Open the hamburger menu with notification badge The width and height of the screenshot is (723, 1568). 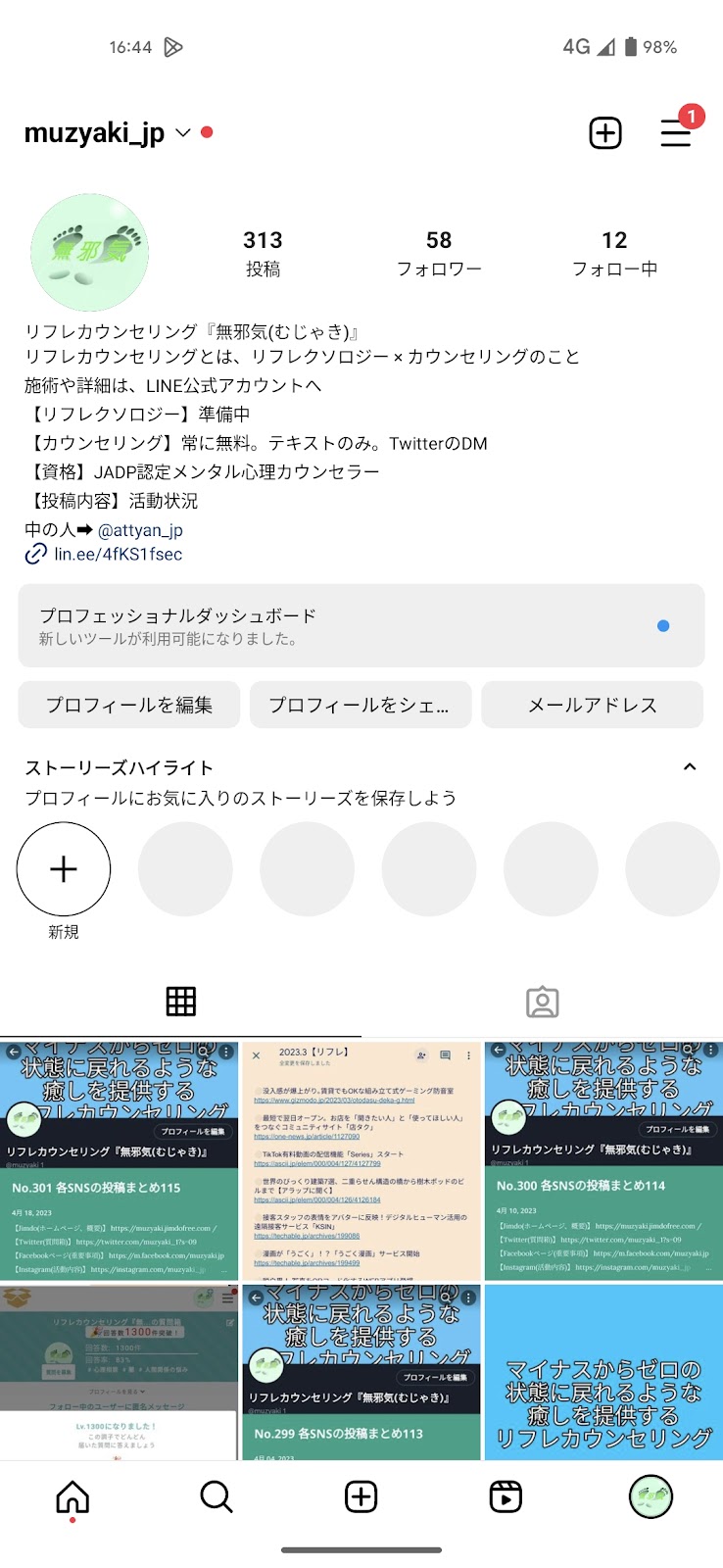(676, 133)
